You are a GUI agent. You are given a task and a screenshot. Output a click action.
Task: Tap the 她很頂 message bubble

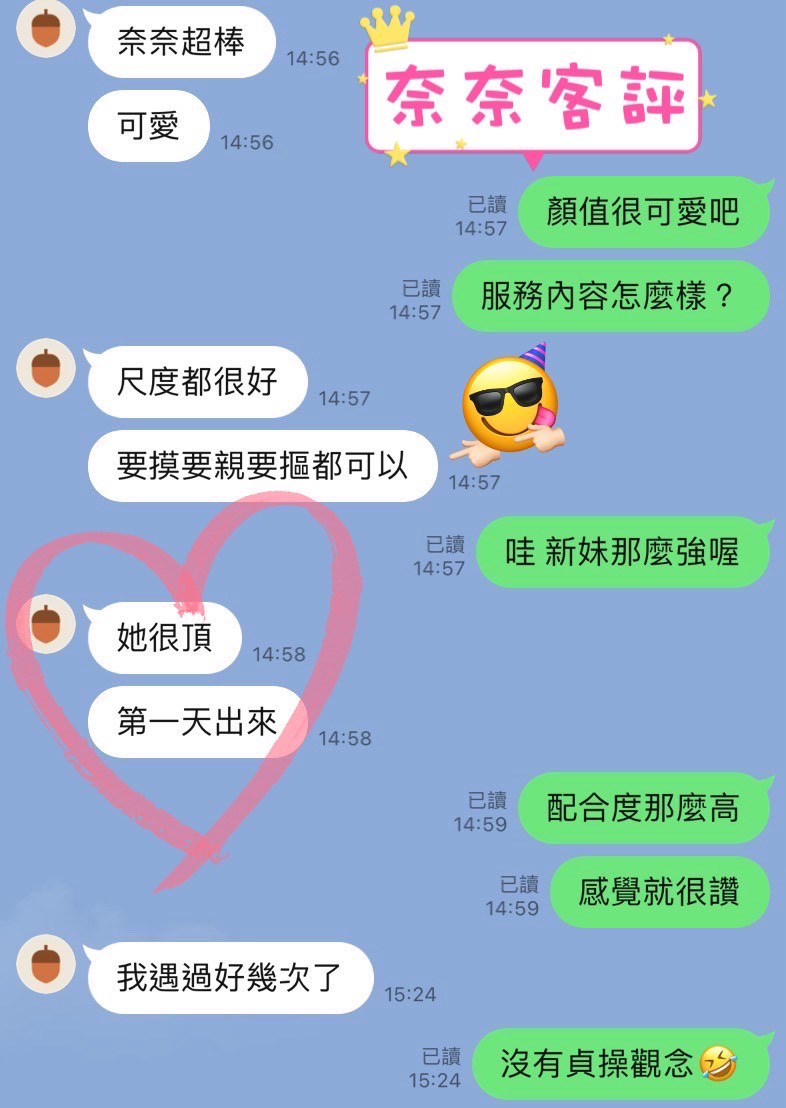click(162, 636)
